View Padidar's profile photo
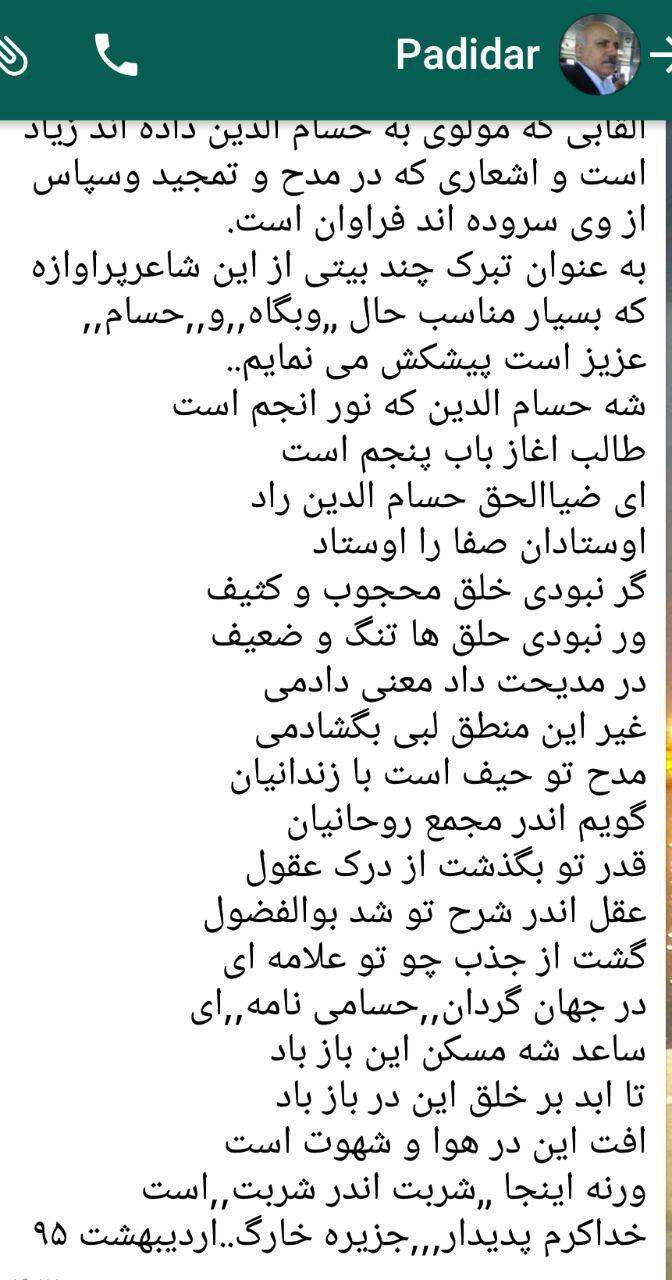The image size is (672, 1280). point(599,55)
